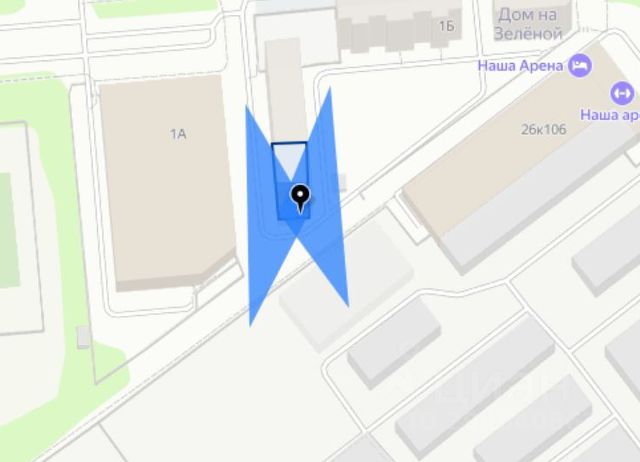Open the Наша Арена hotel place marker
Image resolution: width=640 pixels, height=462 pixels.
pos(581,66)
